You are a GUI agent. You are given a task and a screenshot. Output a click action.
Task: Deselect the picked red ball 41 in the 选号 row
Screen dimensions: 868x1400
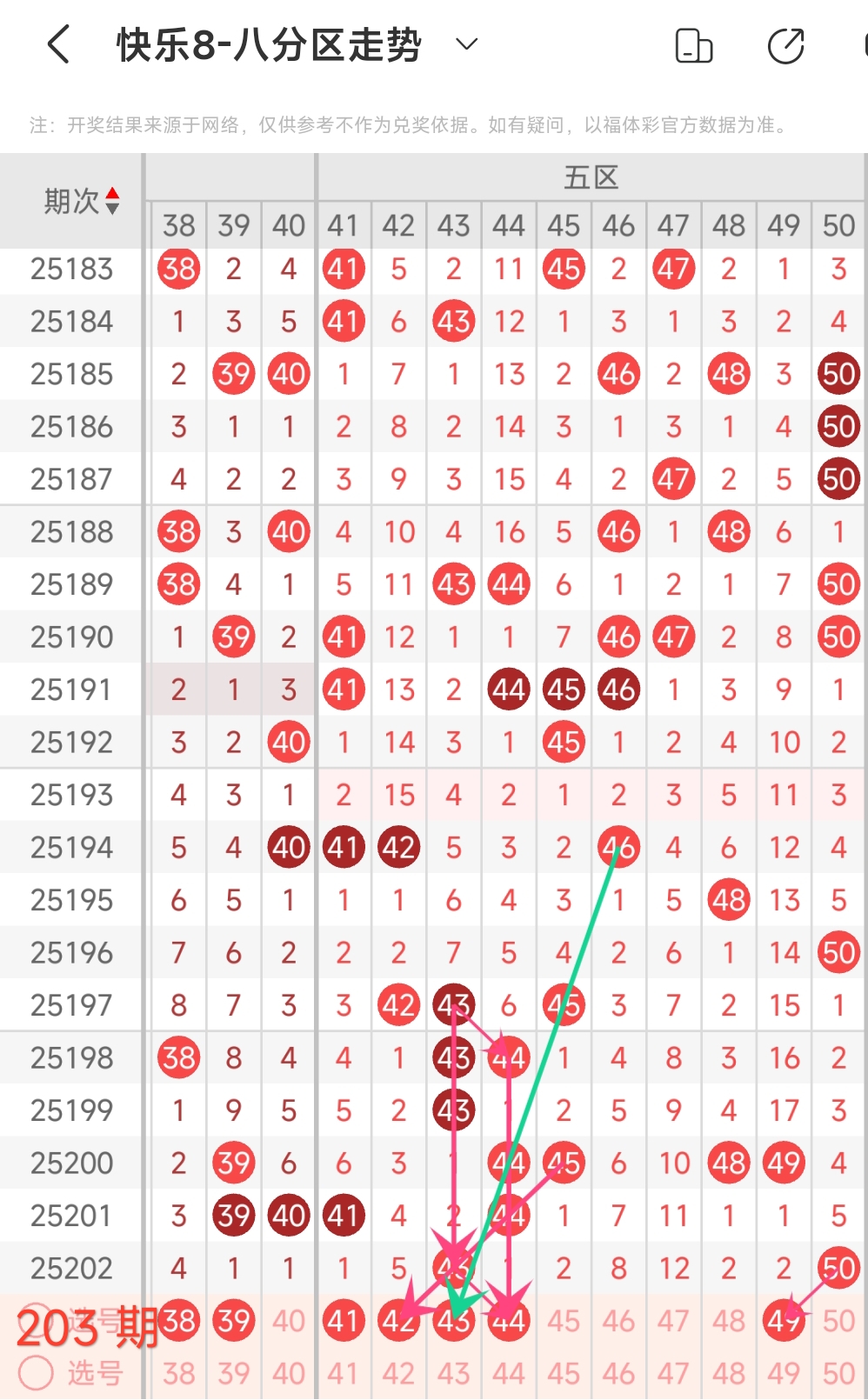click(x=344, y=1320)
